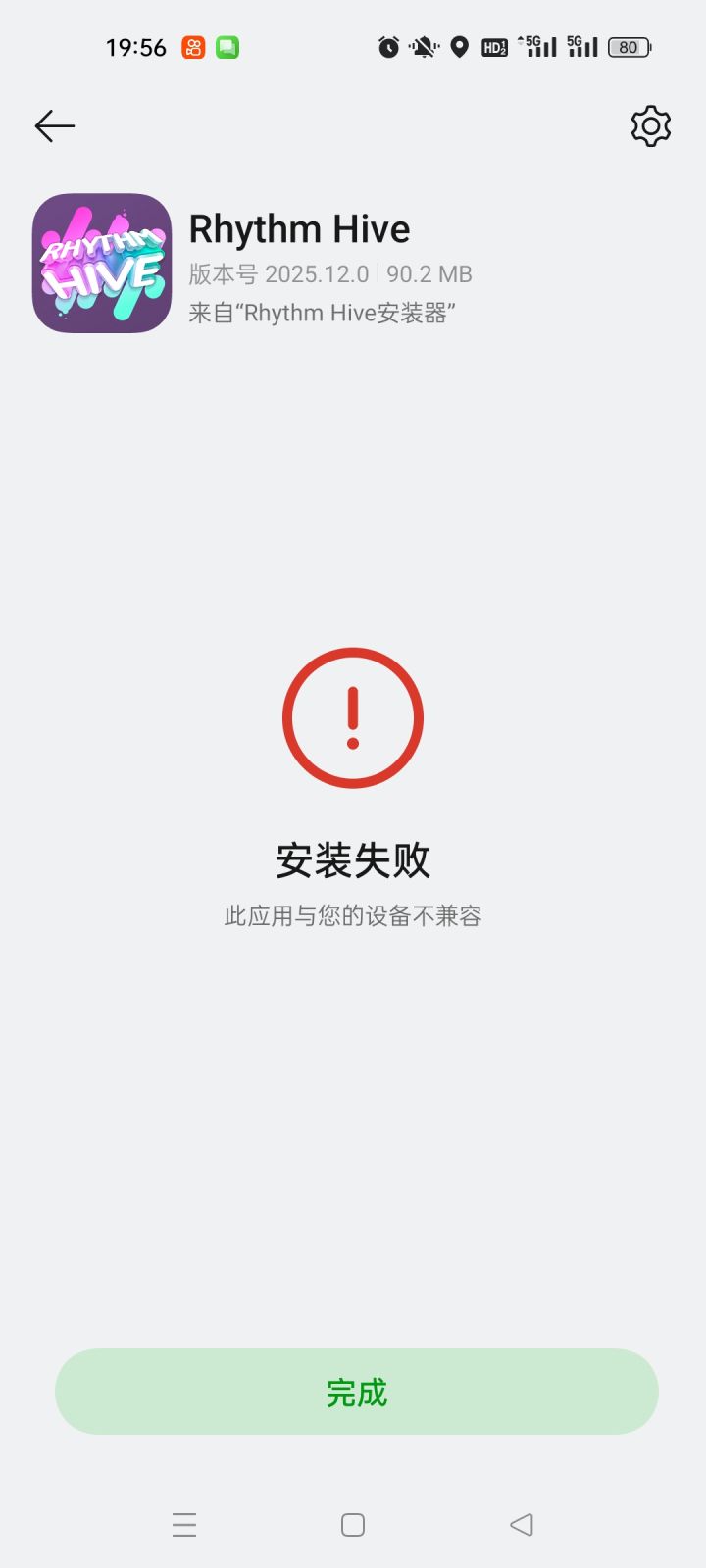The width and height of the screenshot is (706, 1568).
Task: Tap the home navigation button
Action: [351, 1524]
